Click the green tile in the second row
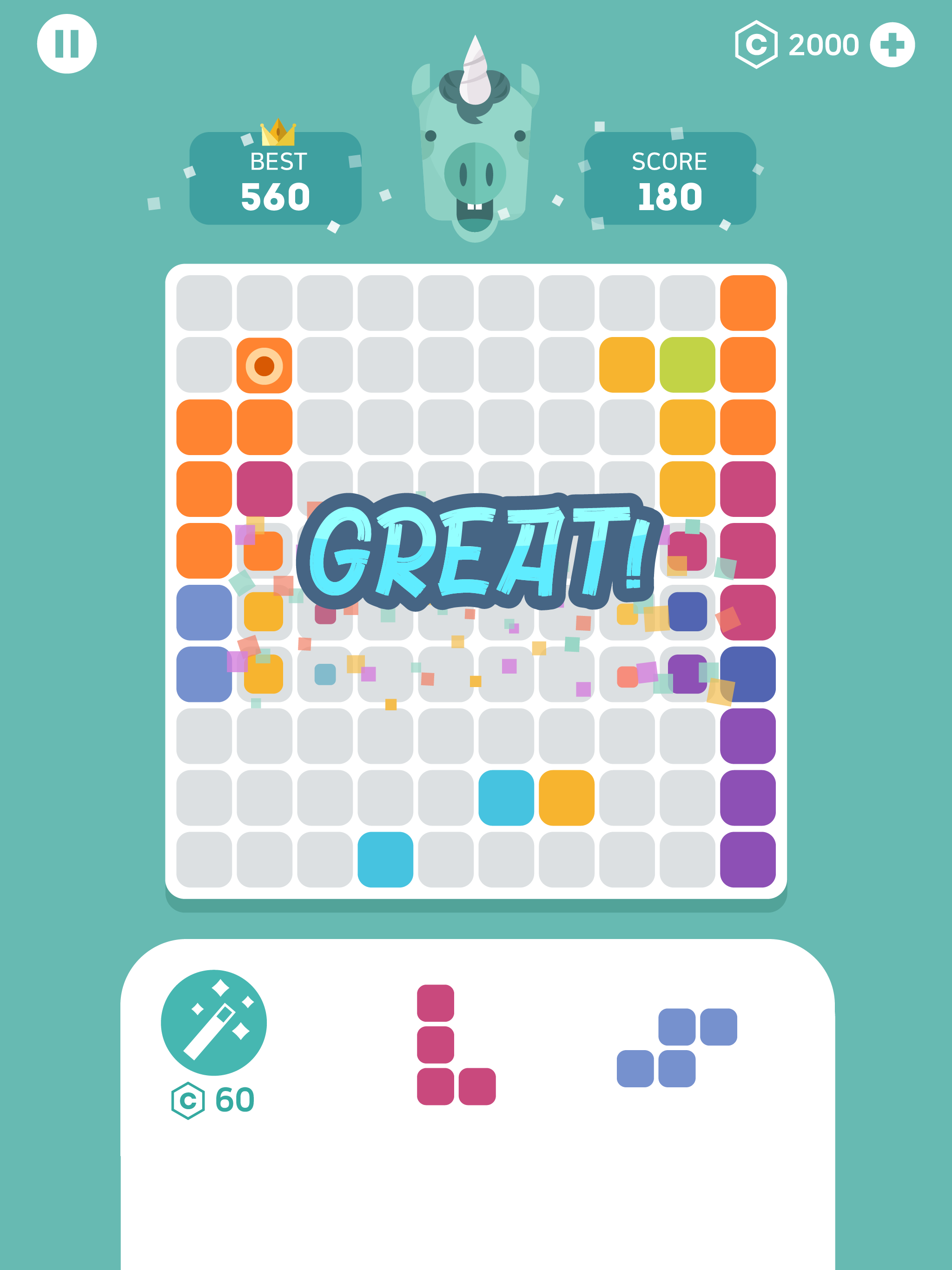Screen dimensions: 952x1270 (688, 364)
